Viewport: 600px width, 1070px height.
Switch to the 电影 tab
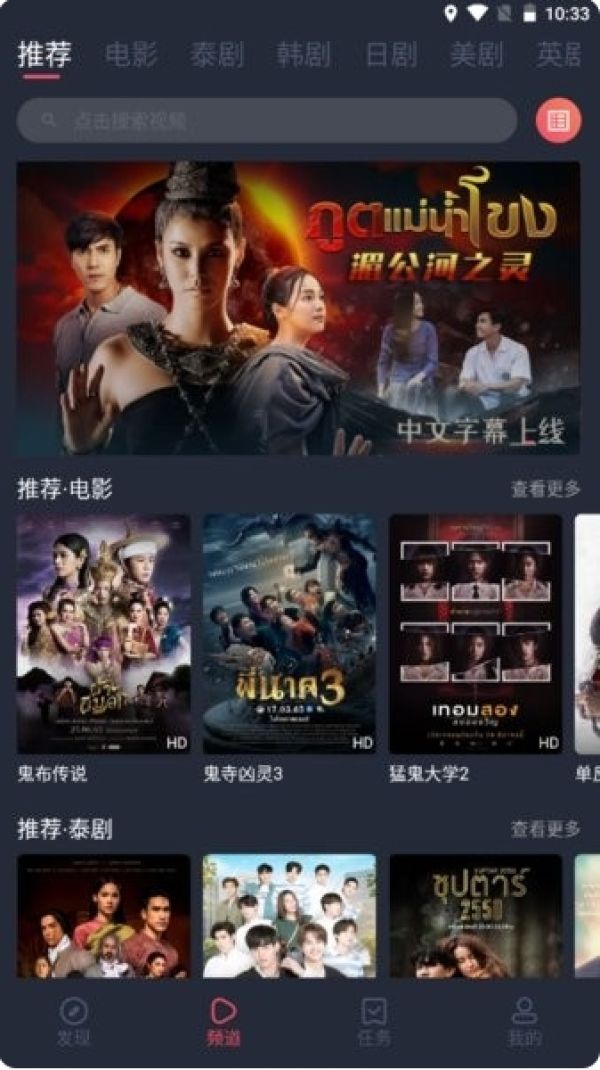click(131, 55)
